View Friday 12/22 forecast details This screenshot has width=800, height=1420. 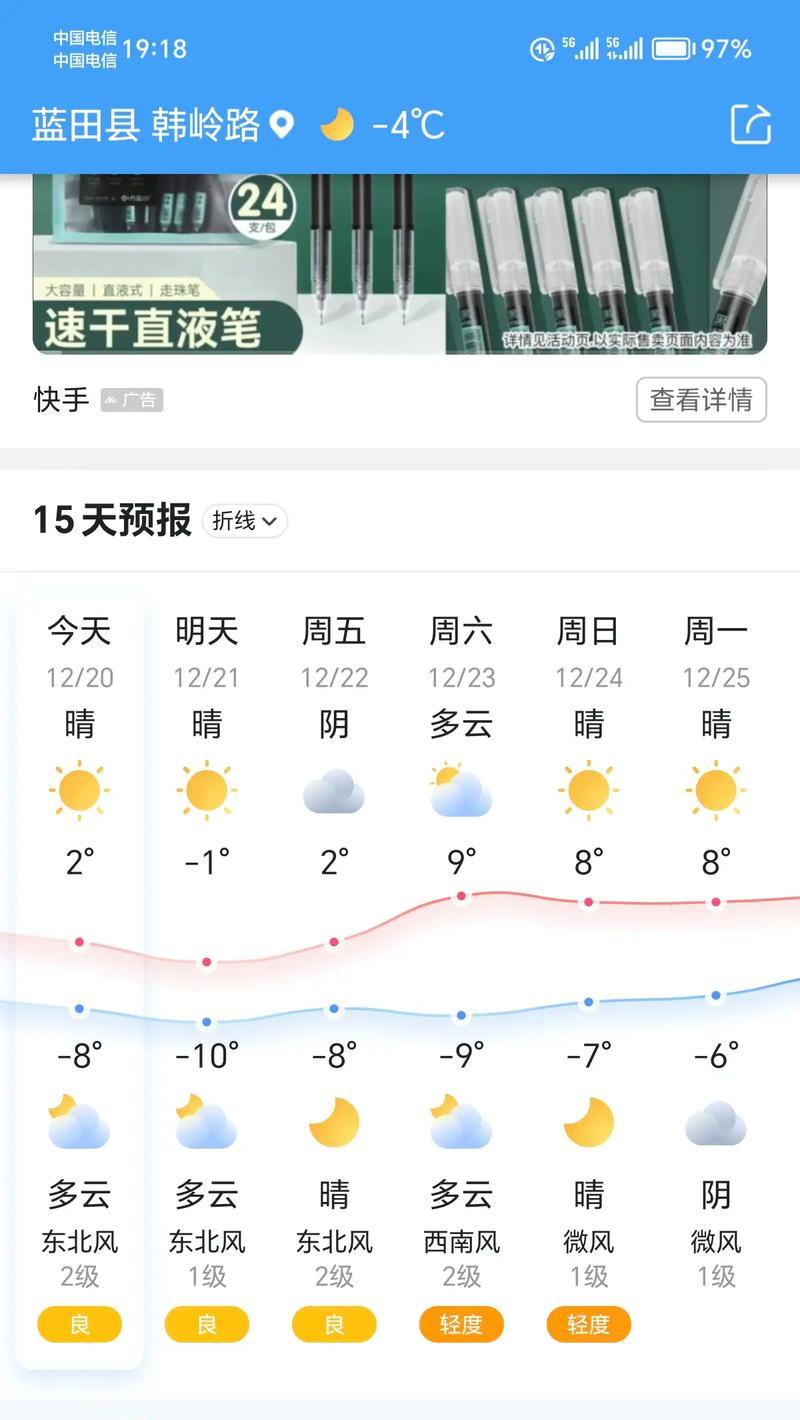coord(334,980)
